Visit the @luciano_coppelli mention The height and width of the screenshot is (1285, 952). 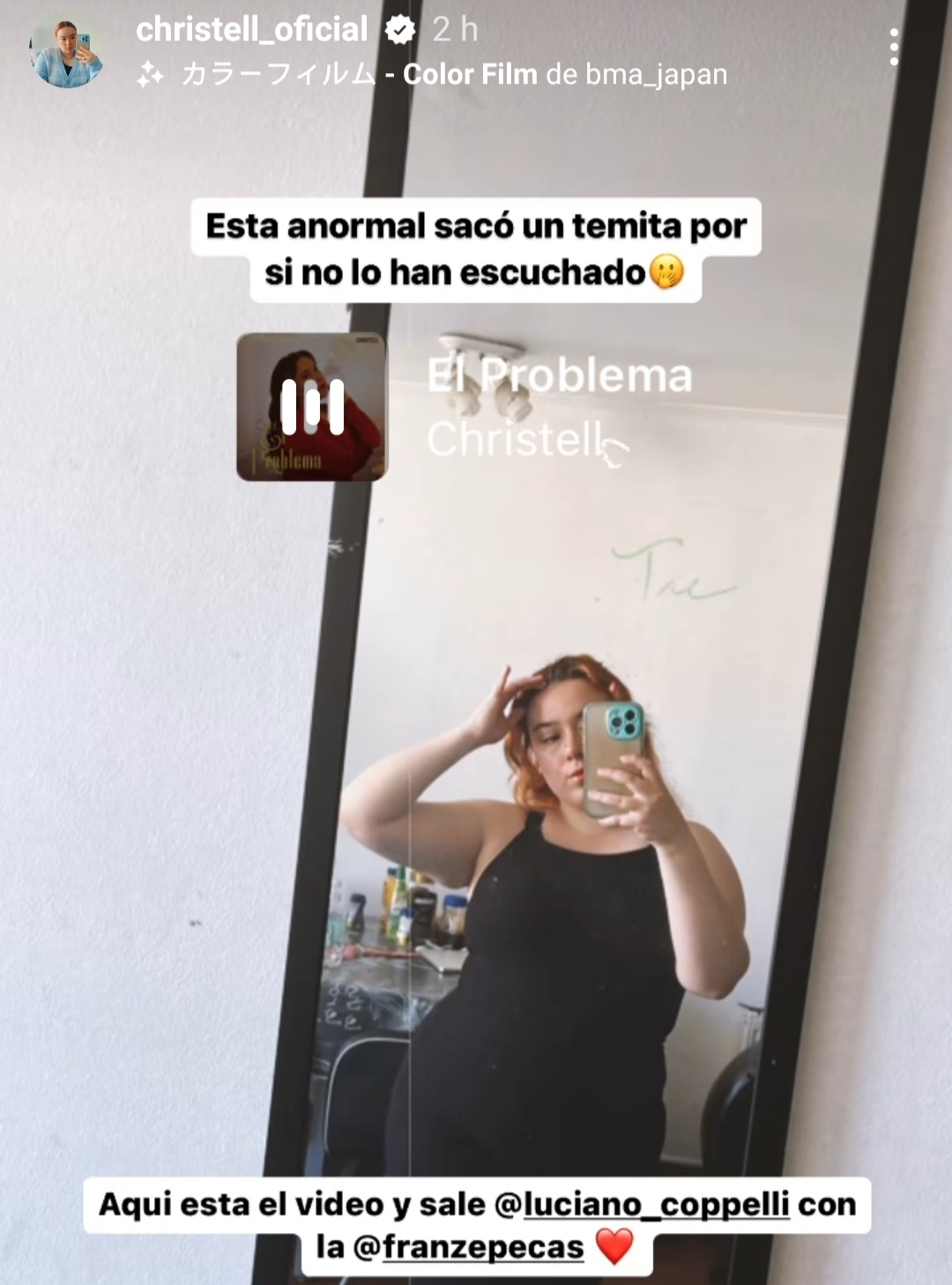point(656,1204)
